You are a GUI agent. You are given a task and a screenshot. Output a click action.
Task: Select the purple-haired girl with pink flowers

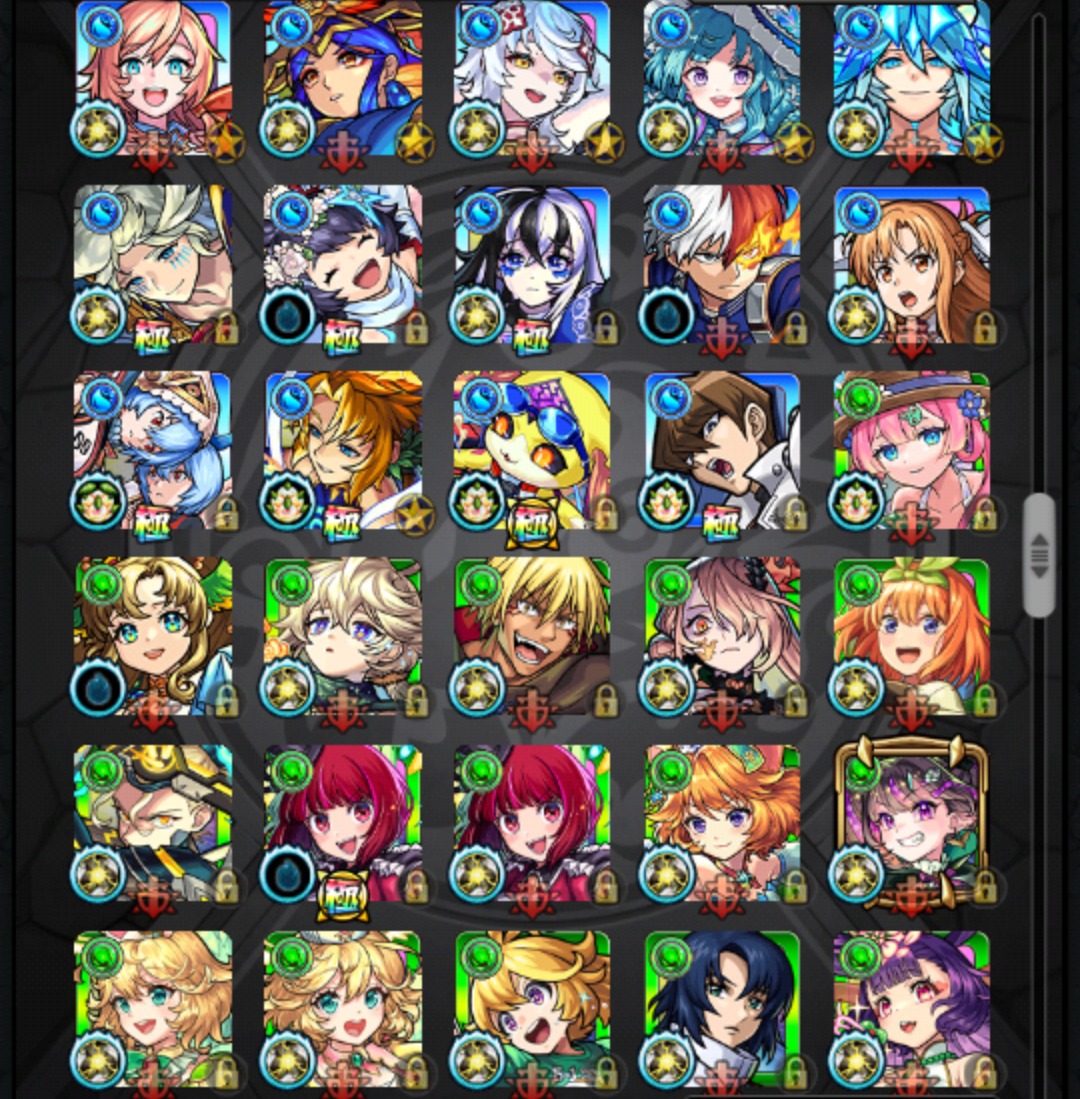(911, 1008)
